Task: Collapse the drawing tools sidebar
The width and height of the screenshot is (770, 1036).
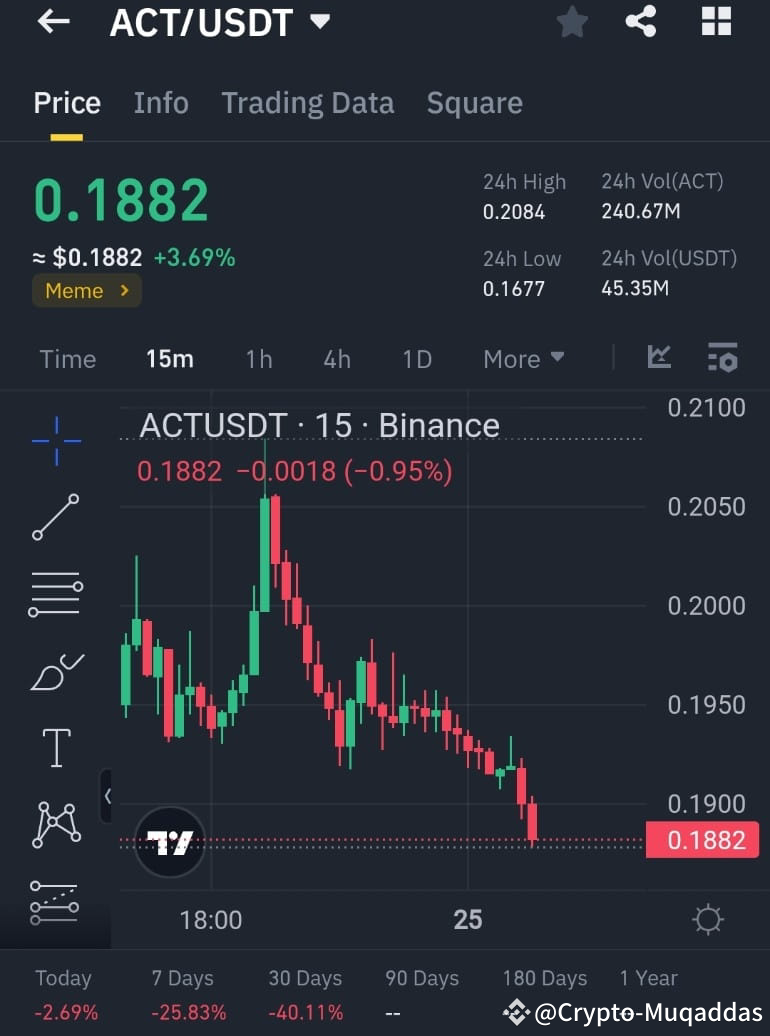Action: [108, 797]
